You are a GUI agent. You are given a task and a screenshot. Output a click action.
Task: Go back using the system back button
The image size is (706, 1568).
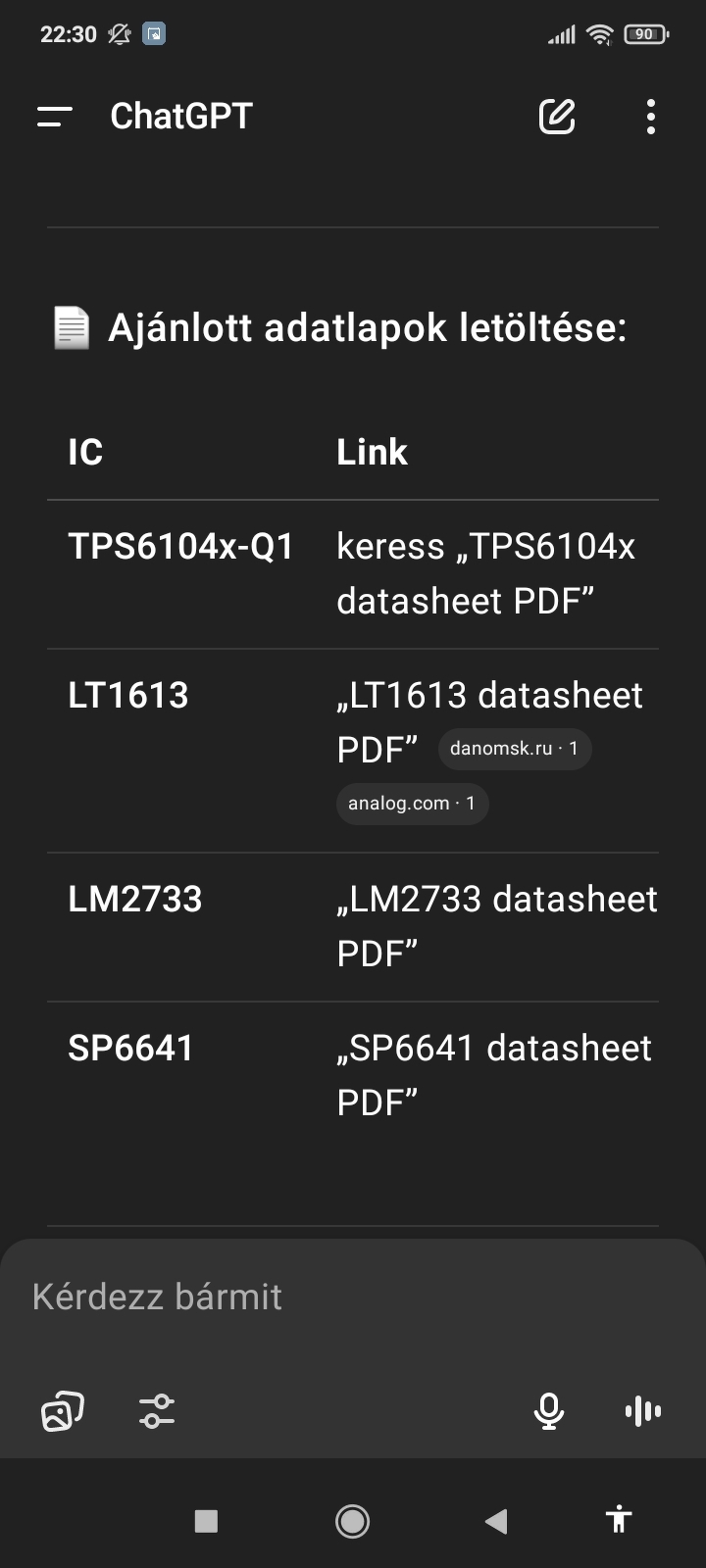click(496, 1521)
